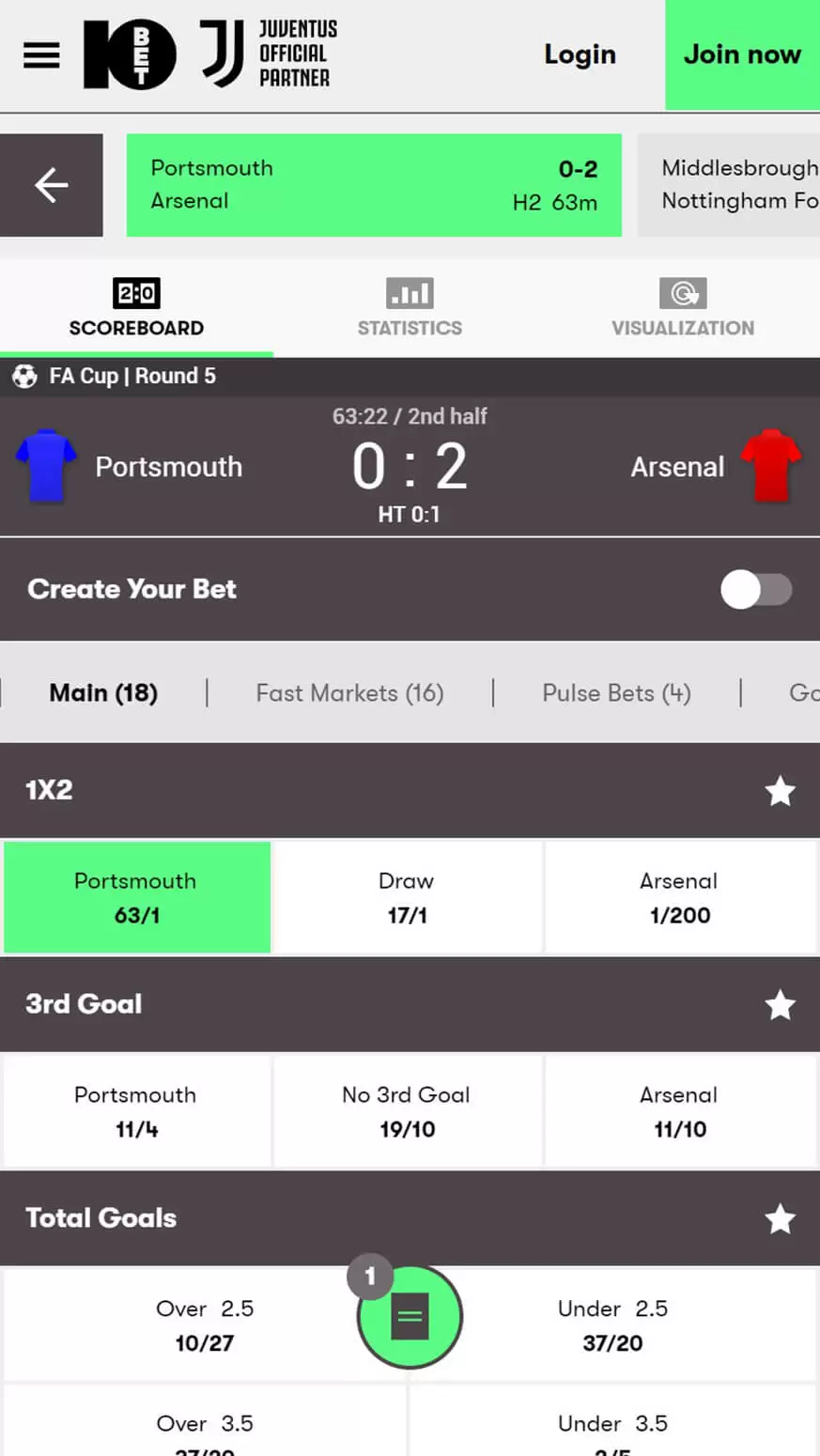The height and width of the screenshot is (1456, 820).
Task: Select Arsenal 11/10 for 3rd Goal
Action: [679, 1112]
